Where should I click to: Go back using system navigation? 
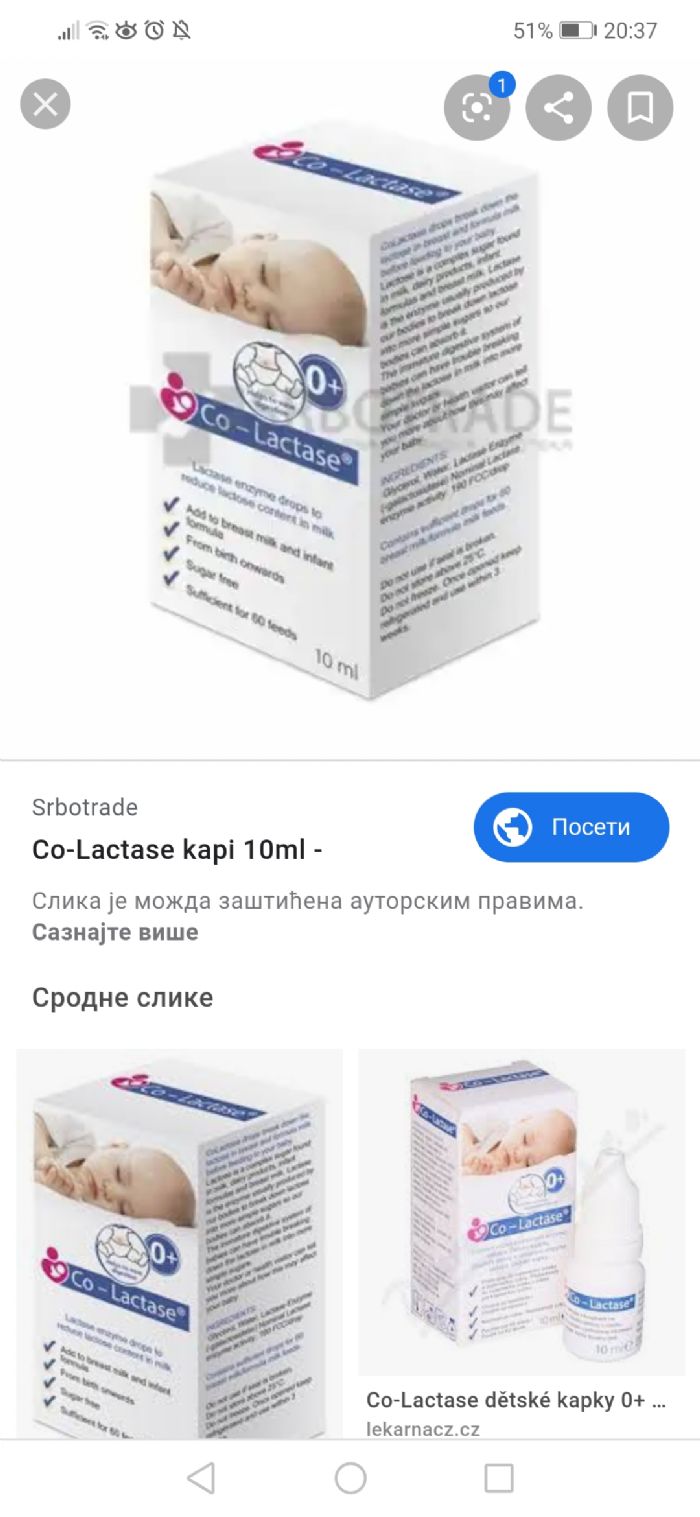[201, 1478]
